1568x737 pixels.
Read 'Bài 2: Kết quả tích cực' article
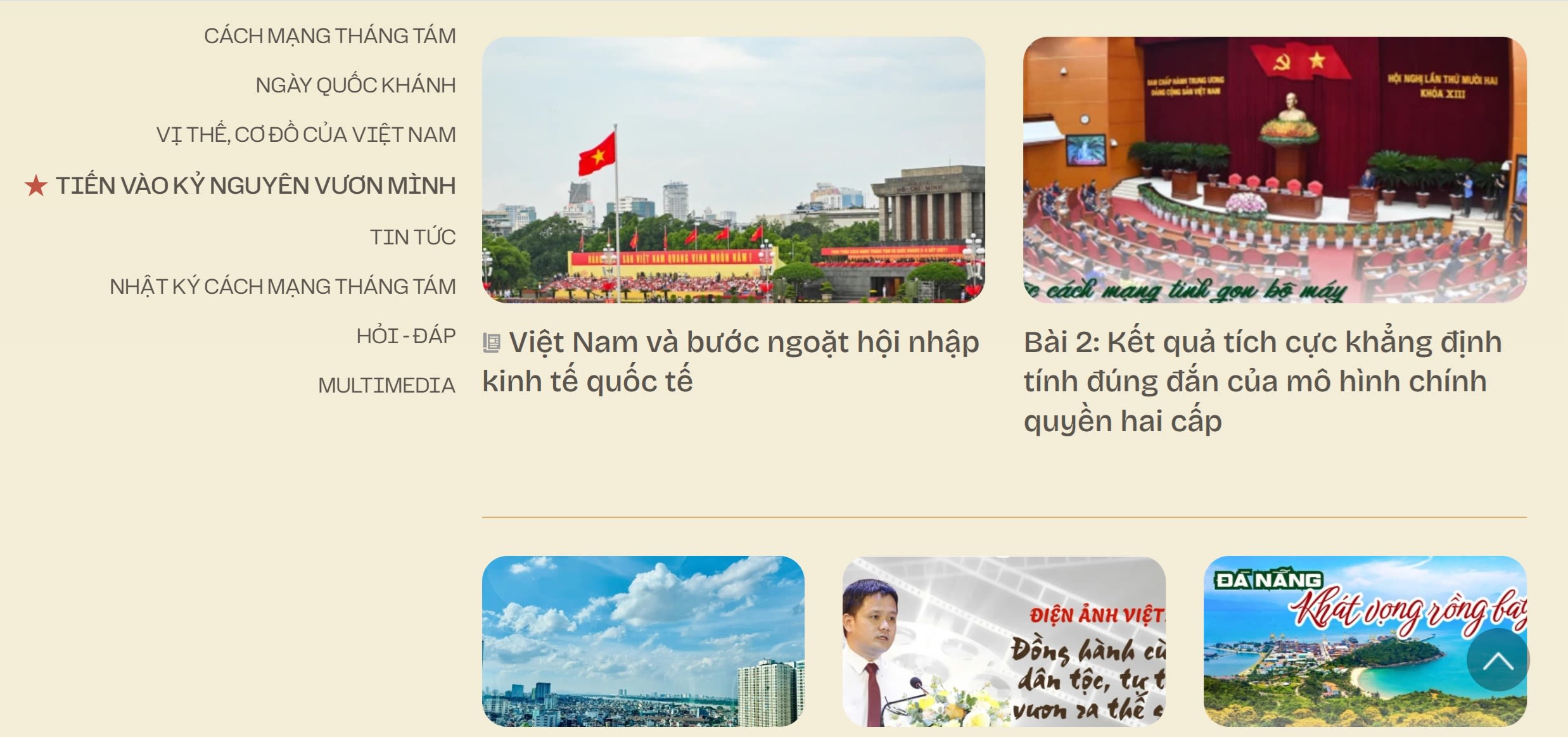coord(1262,382)
